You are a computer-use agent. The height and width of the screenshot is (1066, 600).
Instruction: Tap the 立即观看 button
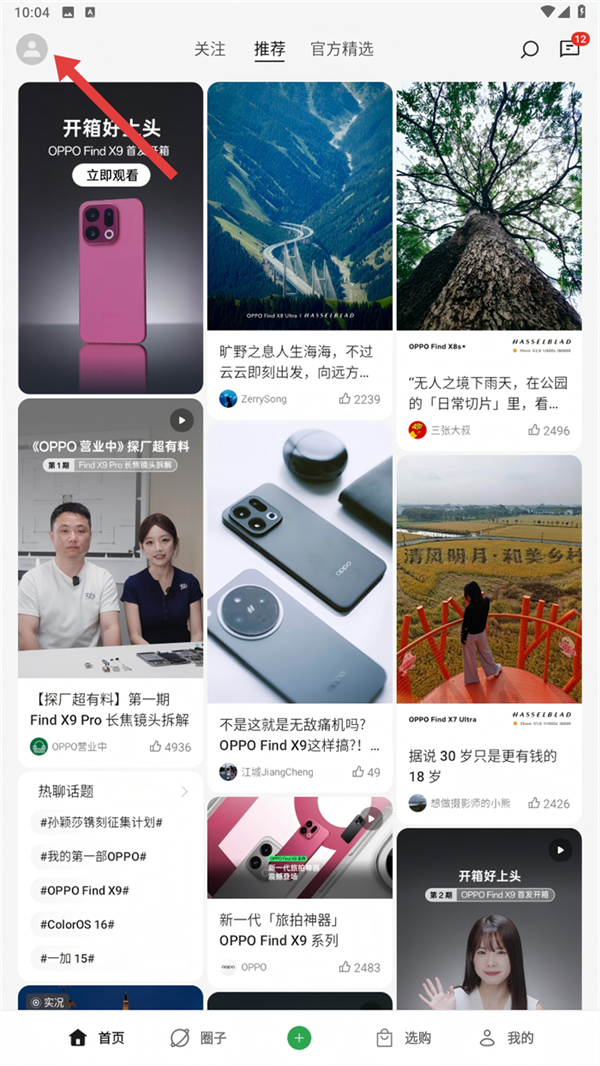(111, 176)
